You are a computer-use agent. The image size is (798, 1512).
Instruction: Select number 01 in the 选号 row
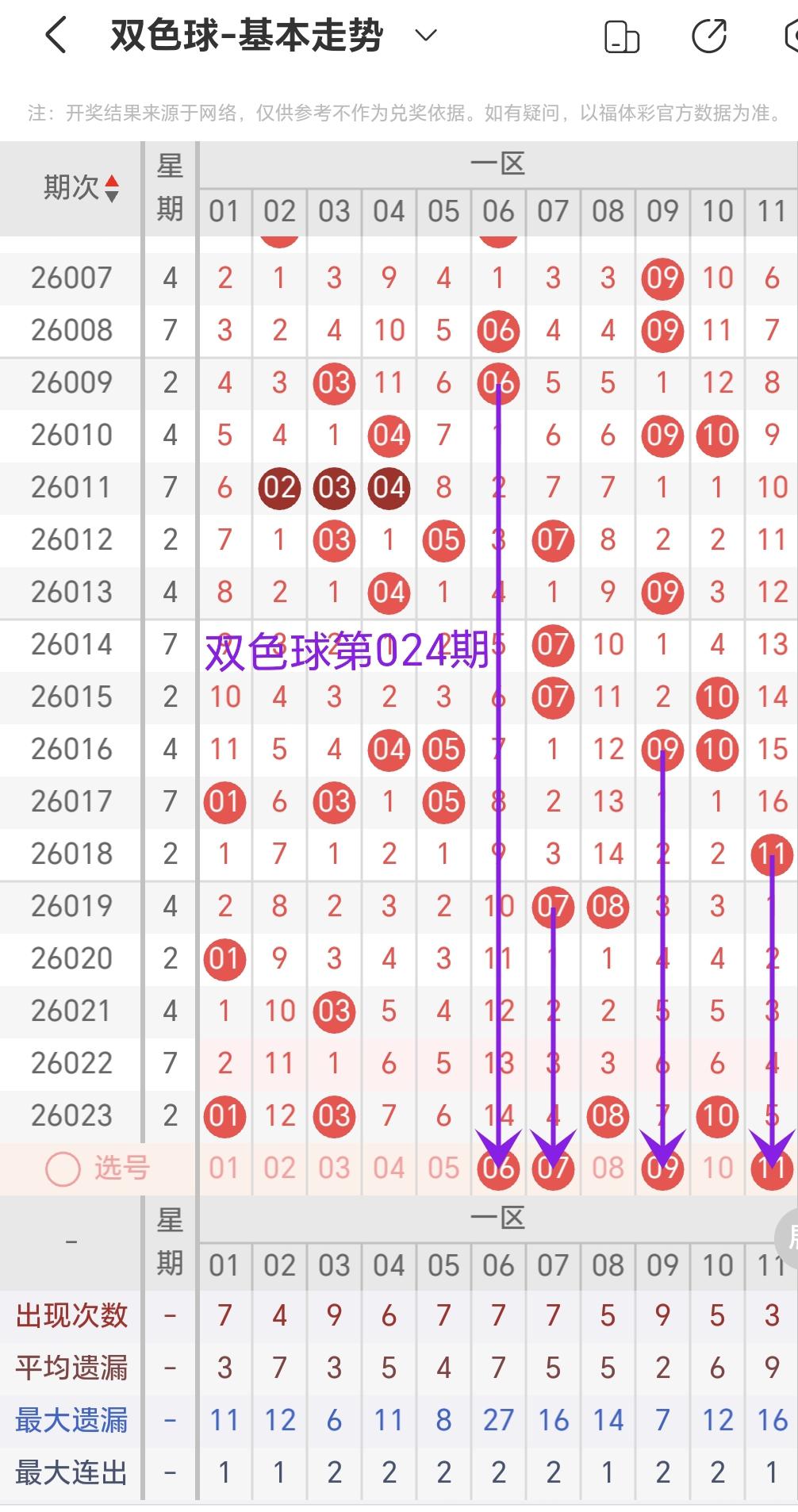pos(224,1168)
